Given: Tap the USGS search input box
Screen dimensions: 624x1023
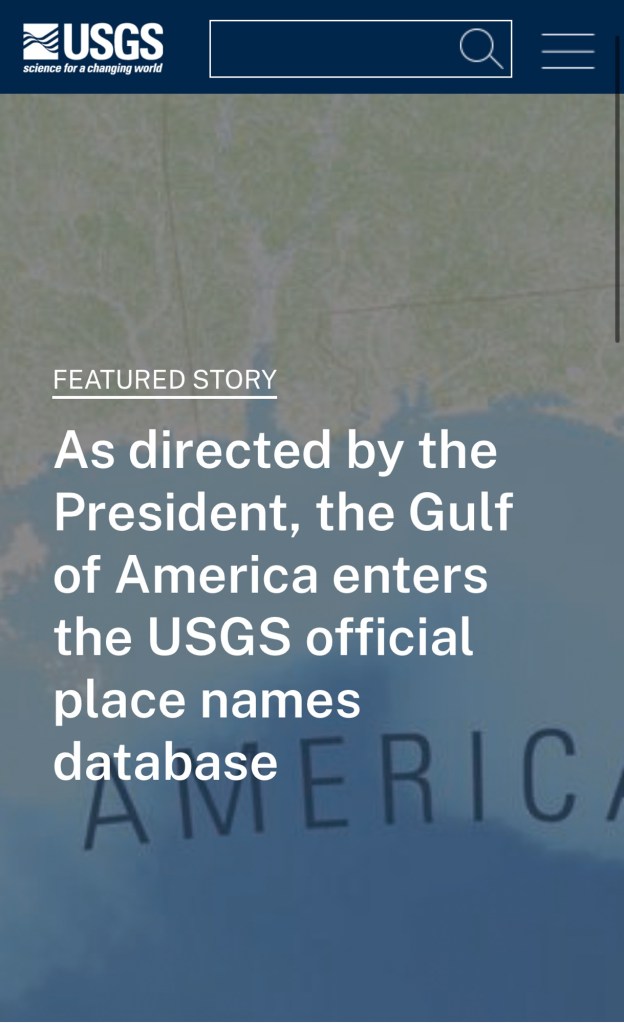Looking at the screenshot, I should point(330,49).
